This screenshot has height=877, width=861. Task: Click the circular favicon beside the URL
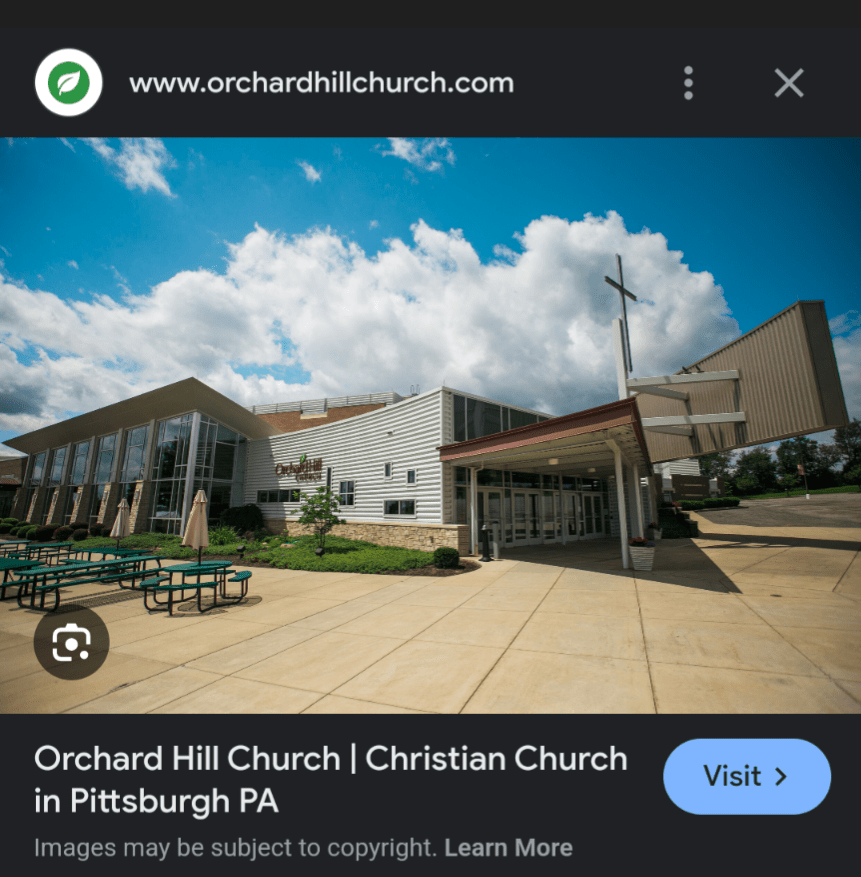click(x=68, y=83)
